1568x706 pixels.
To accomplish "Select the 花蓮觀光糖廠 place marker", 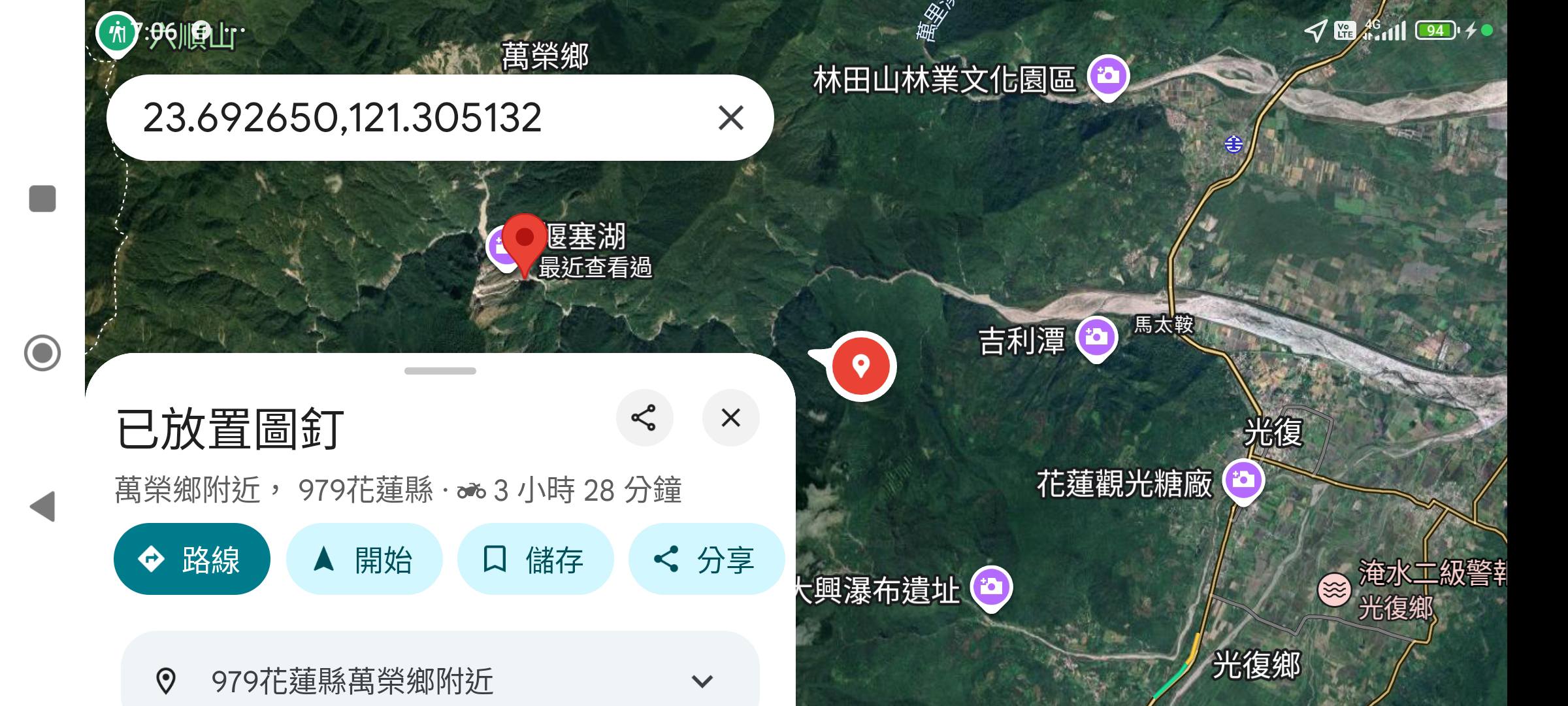I will point(1243,481).
